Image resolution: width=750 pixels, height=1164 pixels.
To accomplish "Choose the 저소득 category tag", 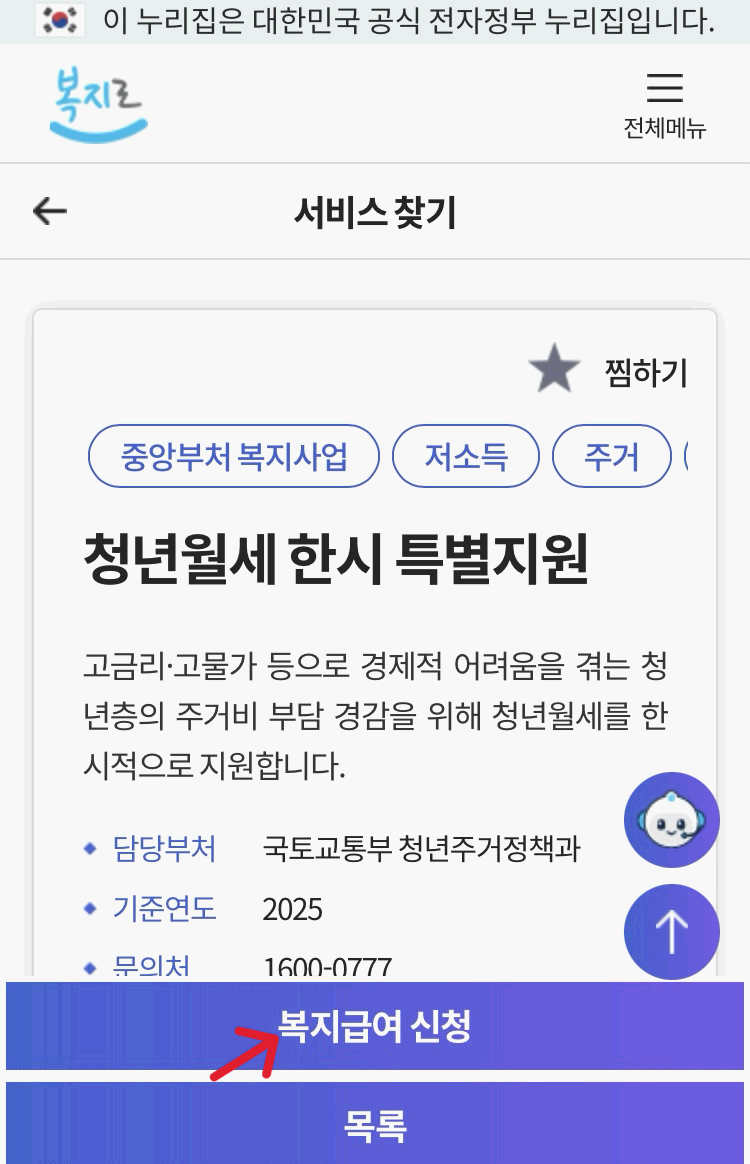I will click(x=466, y=456).
